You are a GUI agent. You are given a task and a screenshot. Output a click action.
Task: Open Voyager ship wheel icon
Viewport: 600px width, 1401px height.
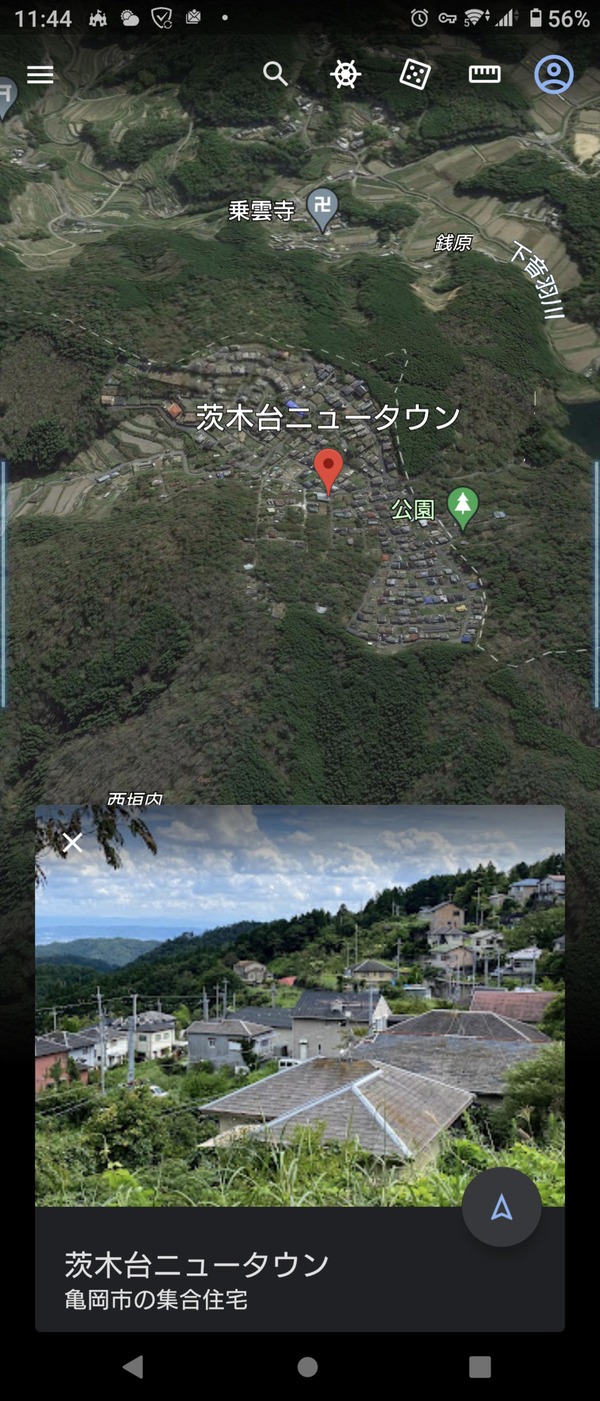click(x=345, y=74)
